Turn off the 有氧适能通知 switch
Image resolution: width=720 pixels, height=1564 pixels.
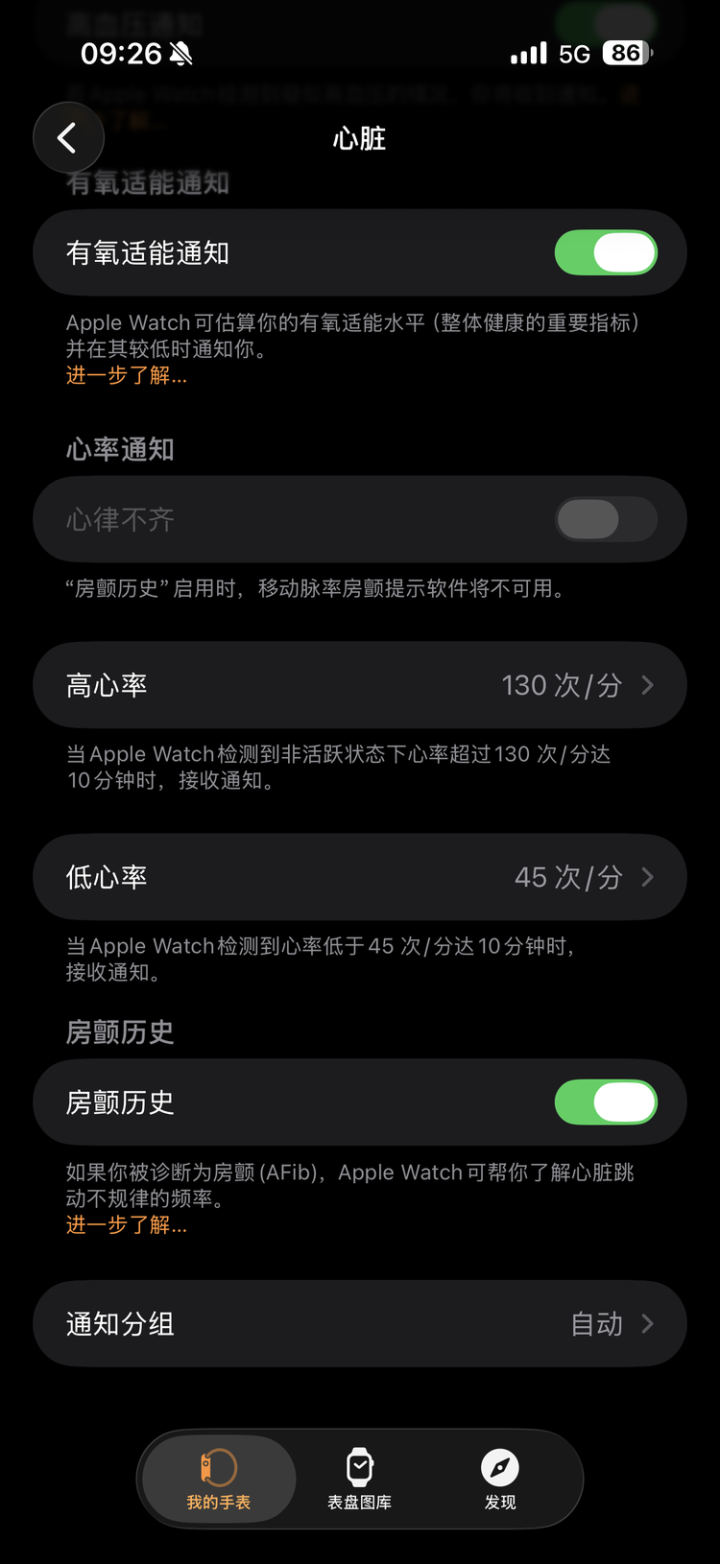[x=606, y=252]
